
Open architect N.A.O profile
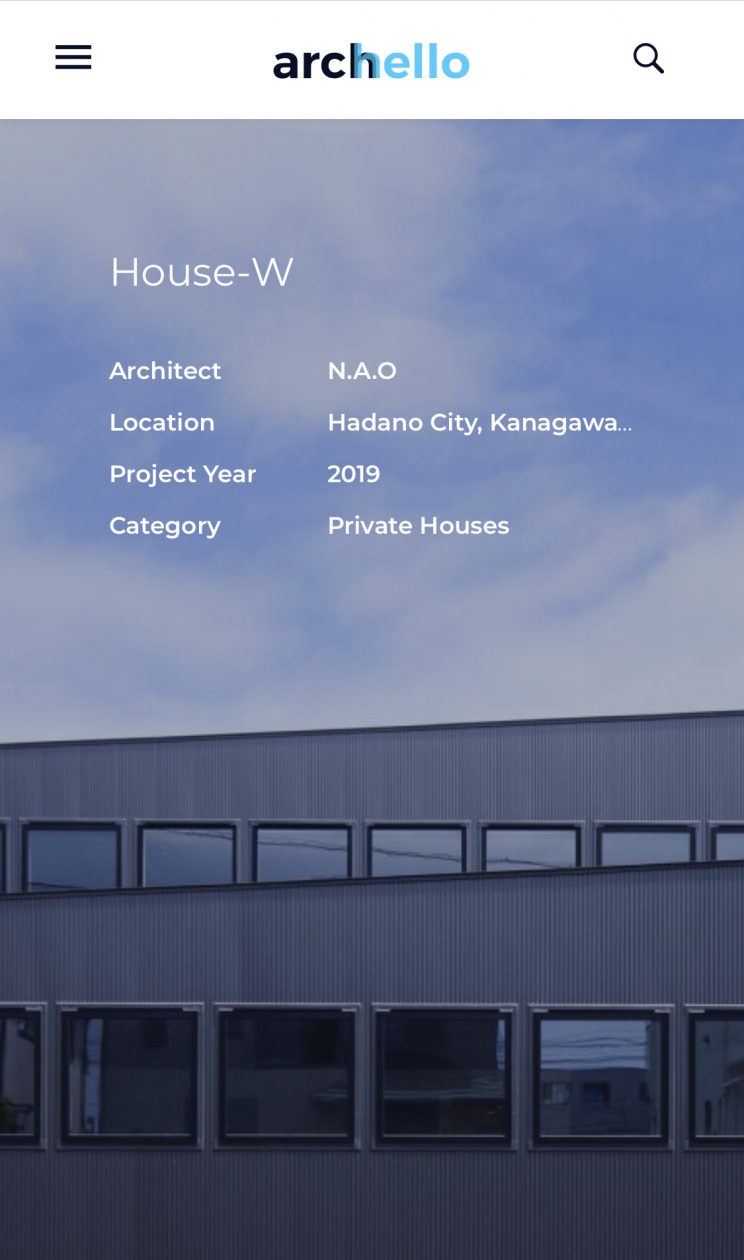click(x=362, y=371)
